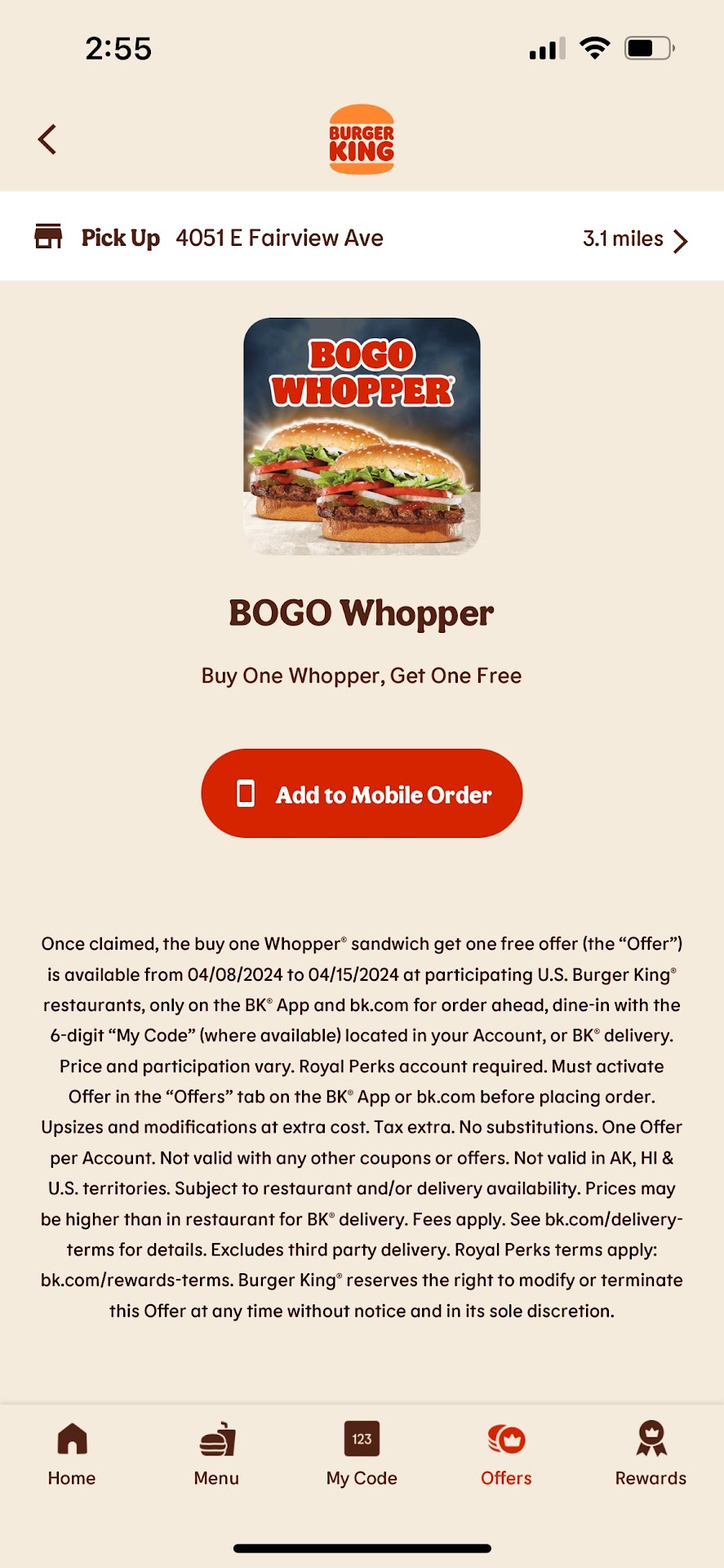Go to the Rewards tab
The image size is (724, 1568).
point(651,1454)
